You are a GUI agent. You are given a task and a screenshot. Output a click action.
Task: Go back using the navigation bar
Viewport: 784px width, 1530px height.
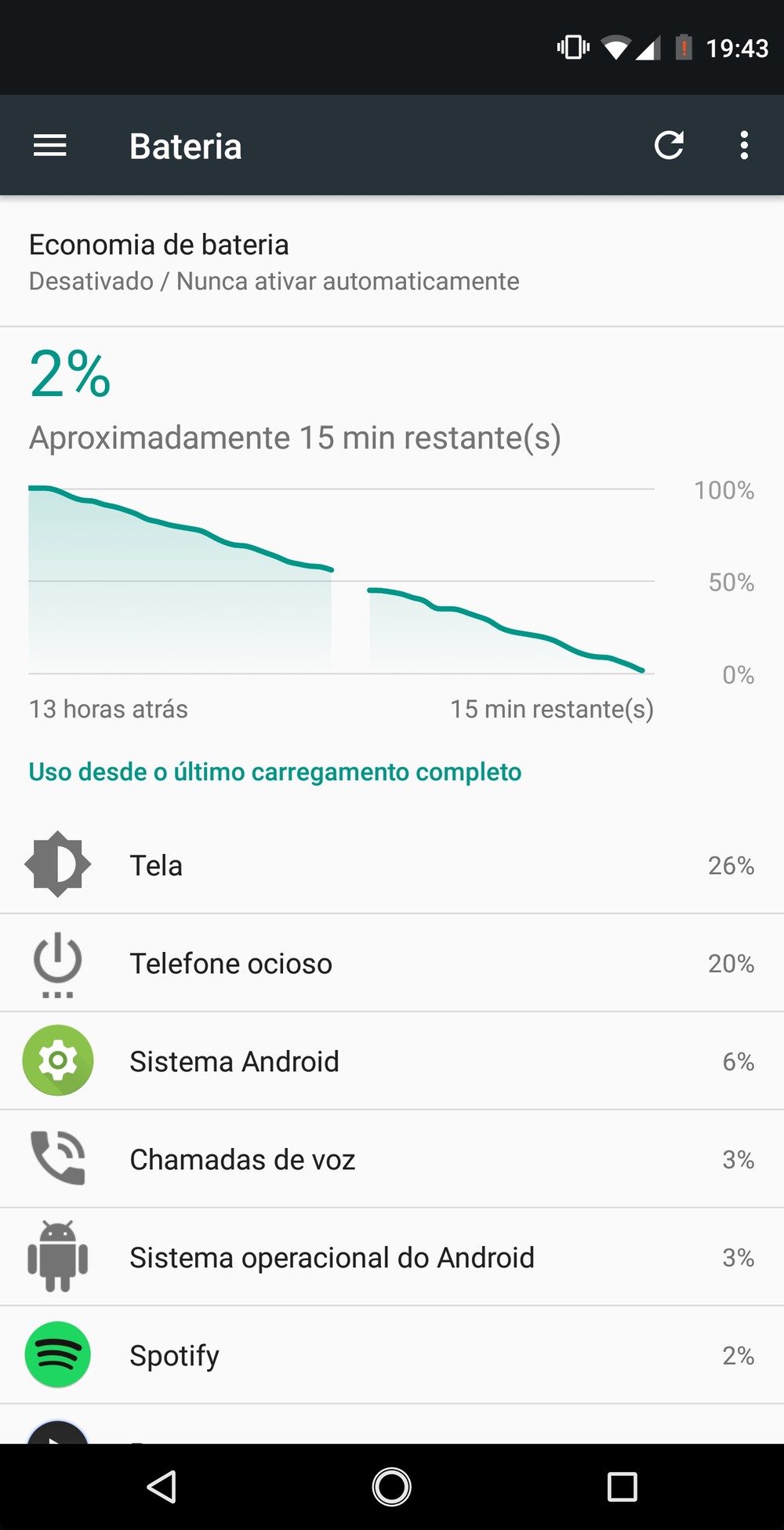coord(162,1486)
